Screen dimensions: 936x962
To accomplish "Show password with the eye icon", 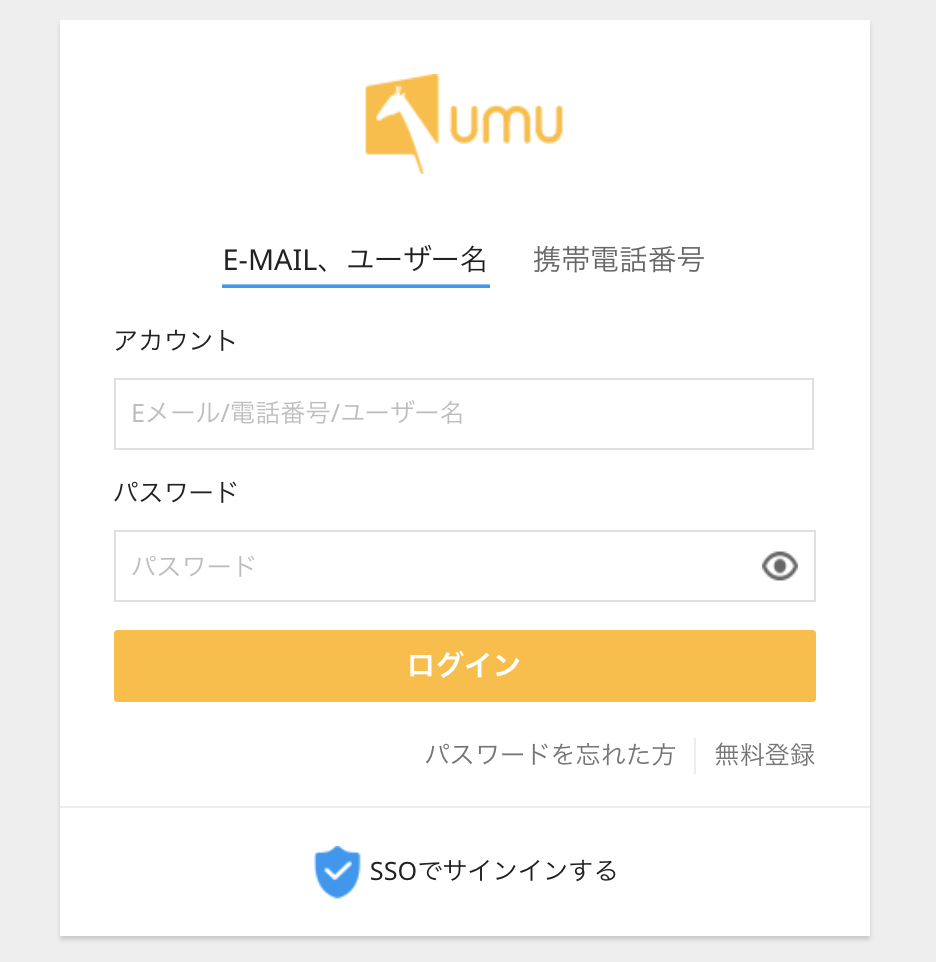I will (780, 567).
